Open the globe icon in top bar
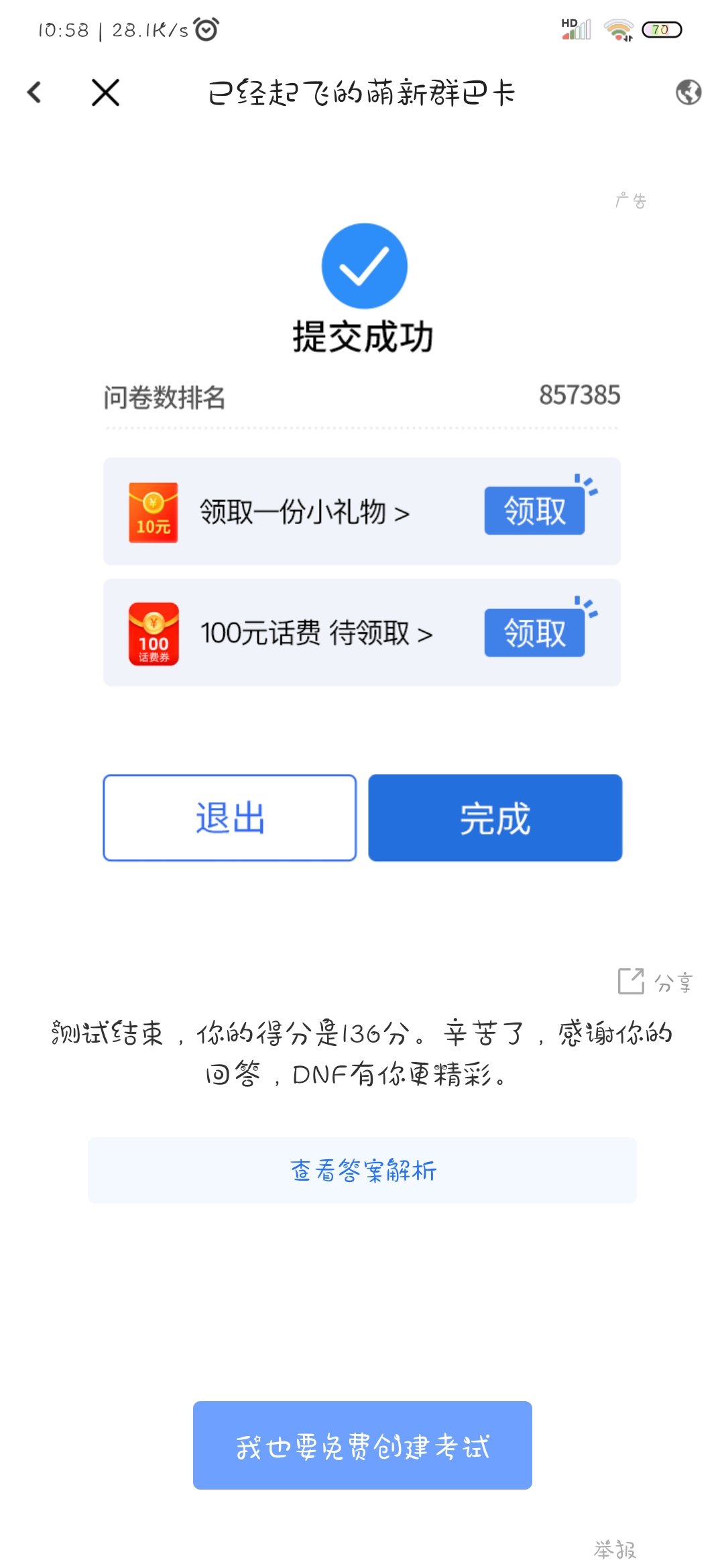The image size is (724, 1568). (688, 92)
